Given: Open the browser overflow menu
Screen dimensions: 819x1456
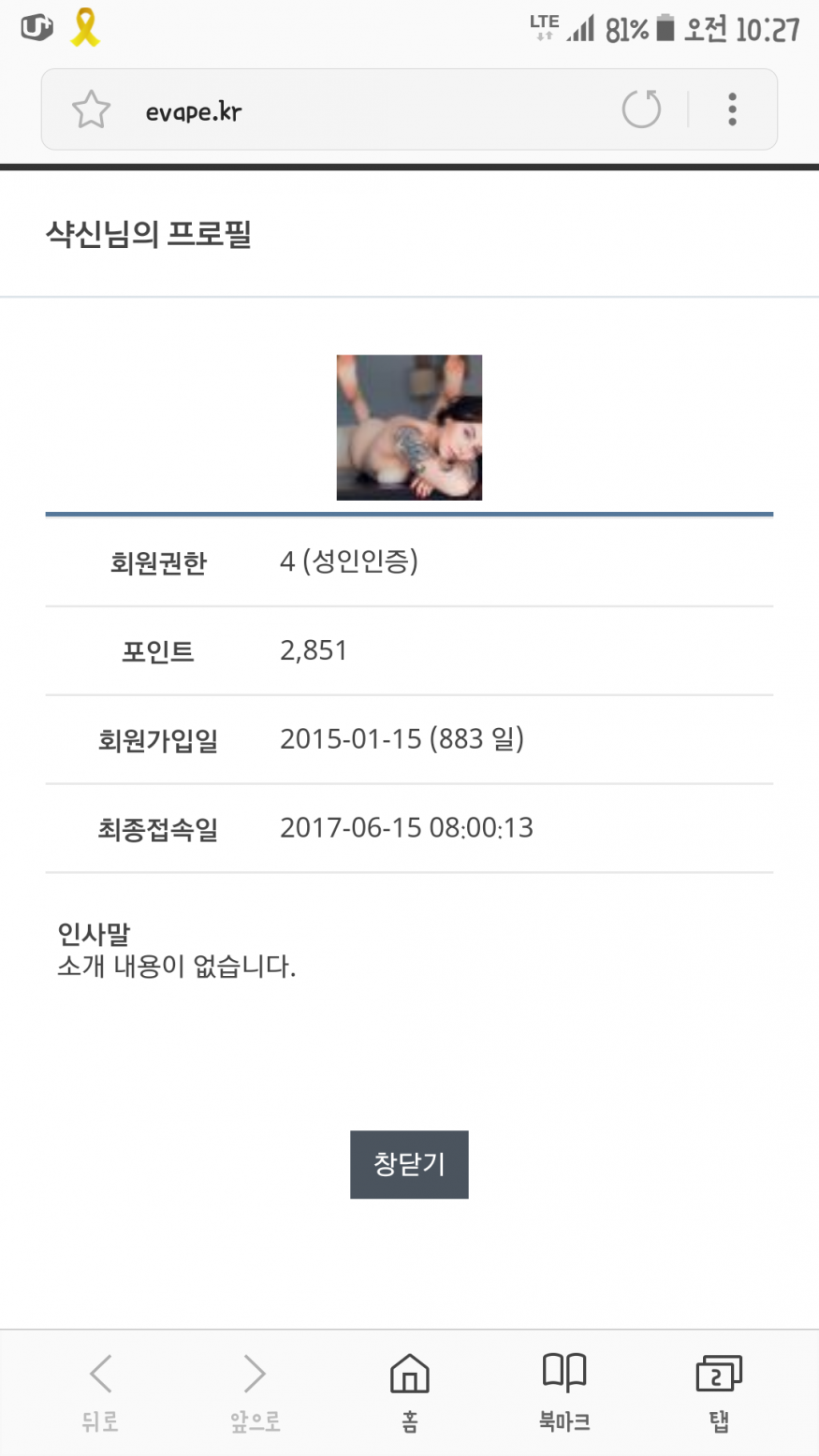Looking at the screenshot, I should [x=732, y=109].
